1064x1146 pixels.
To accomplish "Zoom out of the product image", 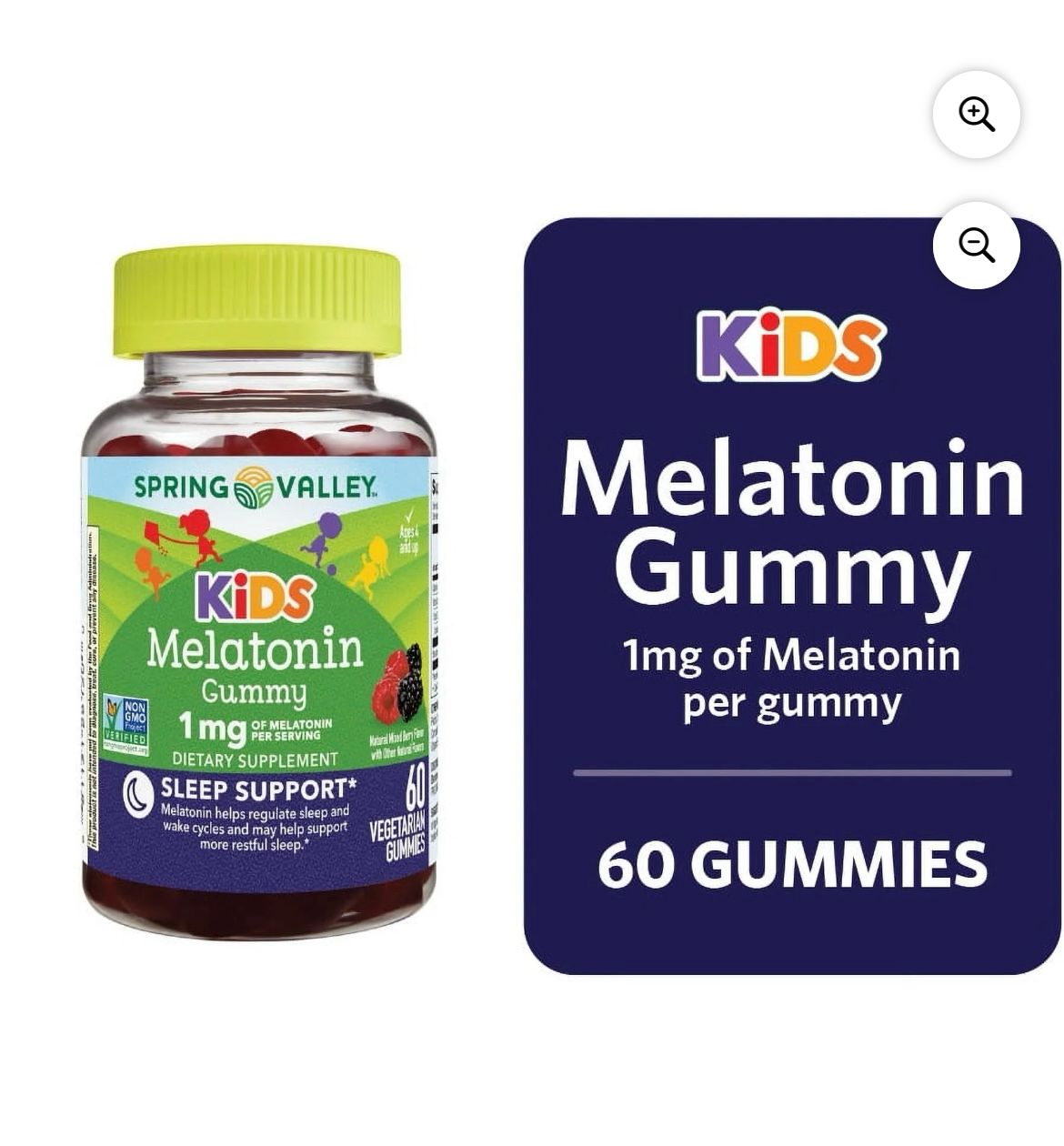I will (x=976, y=246).
